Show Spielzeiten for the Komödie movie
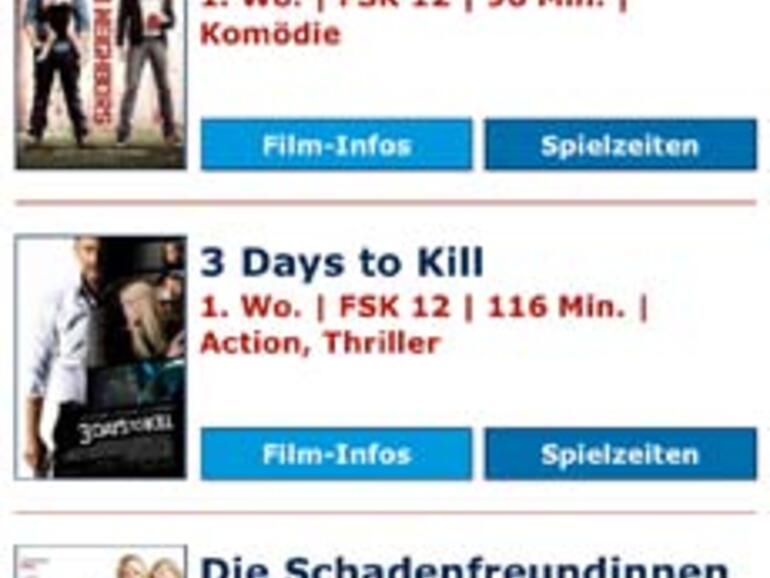Screen dimensions: 770x578 (x=620, y=145)
